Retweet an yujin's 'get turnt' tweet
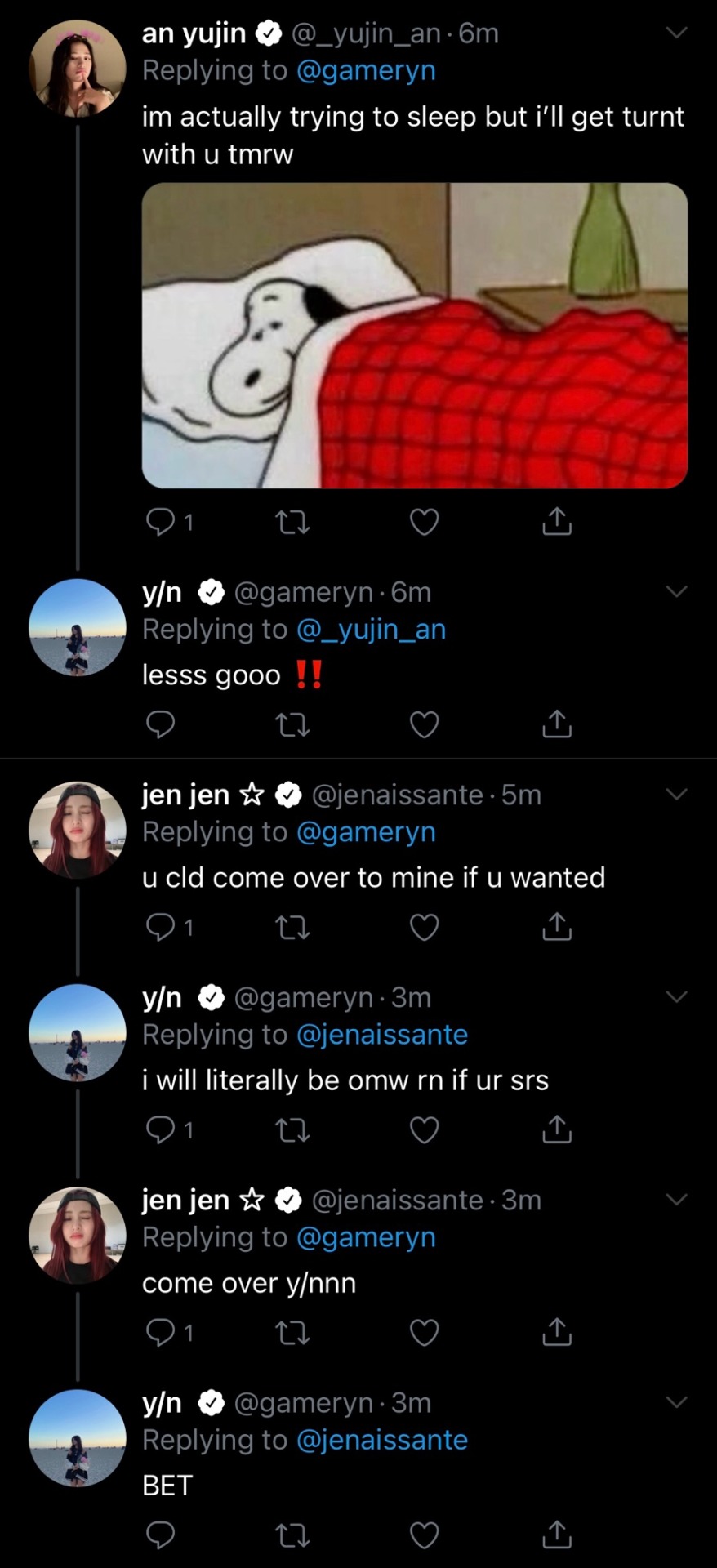This screenshot has width=717, height=1568. tap(292, 522)
